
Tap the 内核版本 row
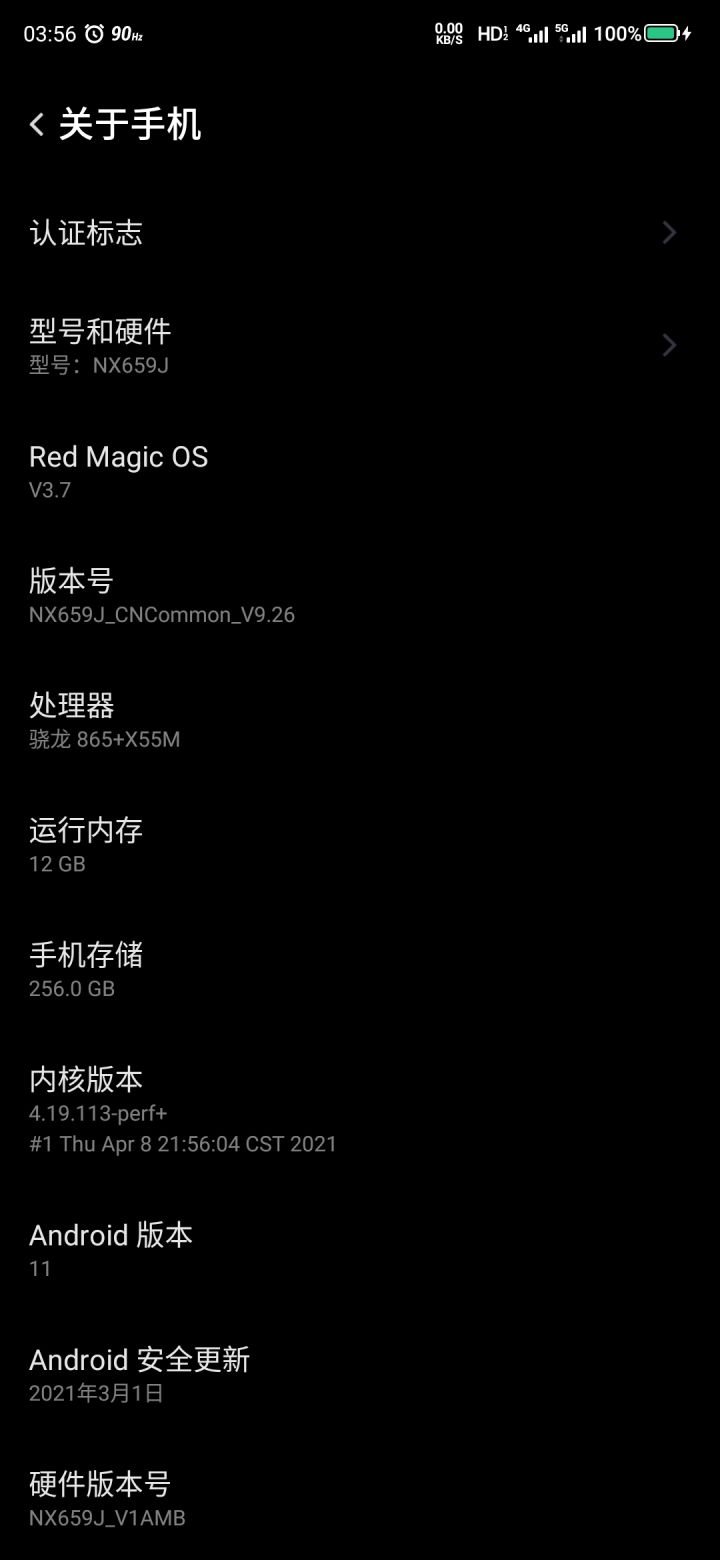[360, 1110]
